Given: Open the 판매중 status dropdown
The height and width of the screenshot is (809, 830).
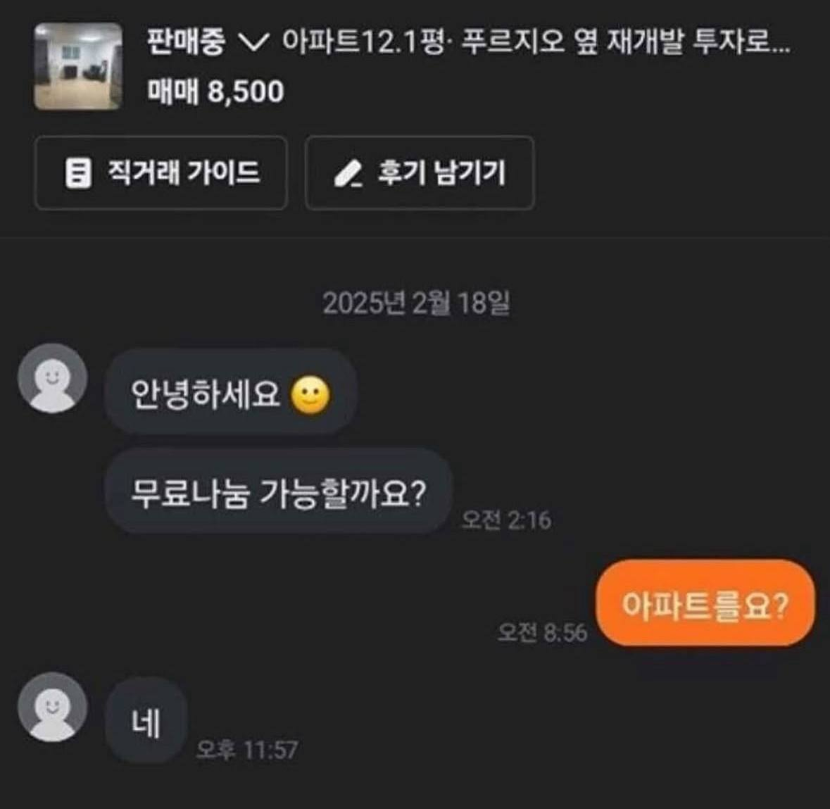Looking at the screenshot, I should click(208, 45).
